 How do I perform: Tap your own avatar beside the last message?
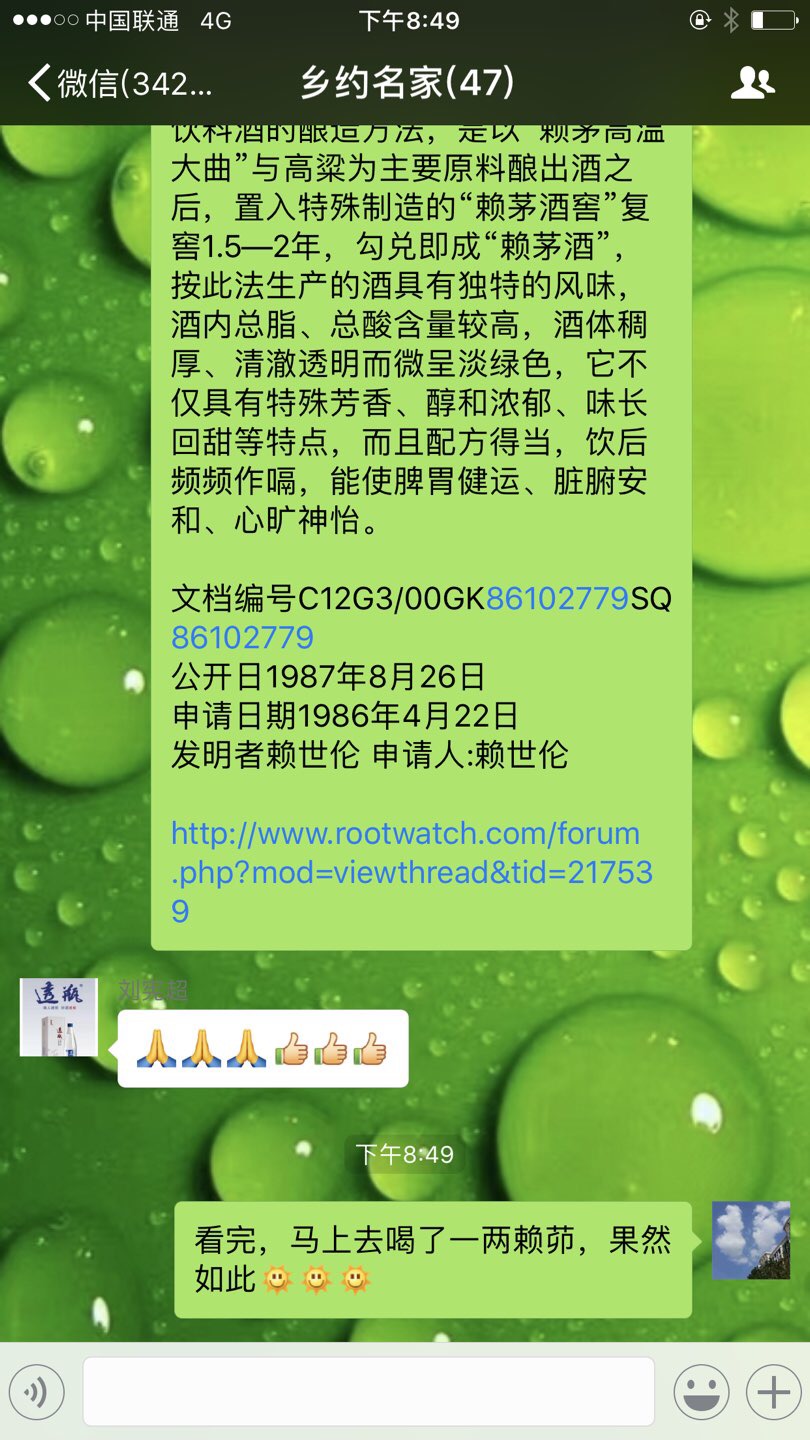pyautogui.click(x=750, y=1240)
